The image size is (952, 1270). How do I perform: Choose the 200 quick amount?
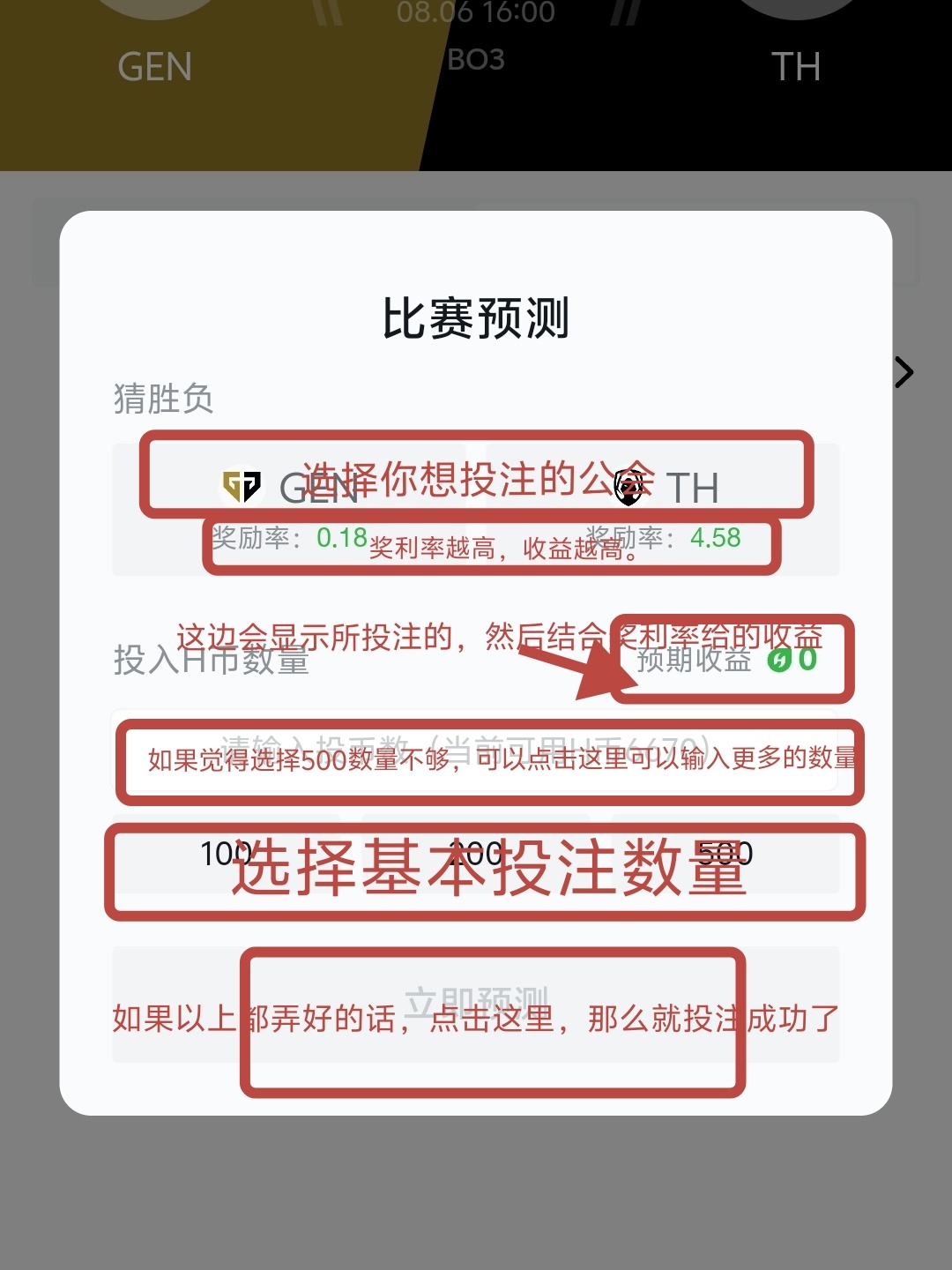(476, 854)
